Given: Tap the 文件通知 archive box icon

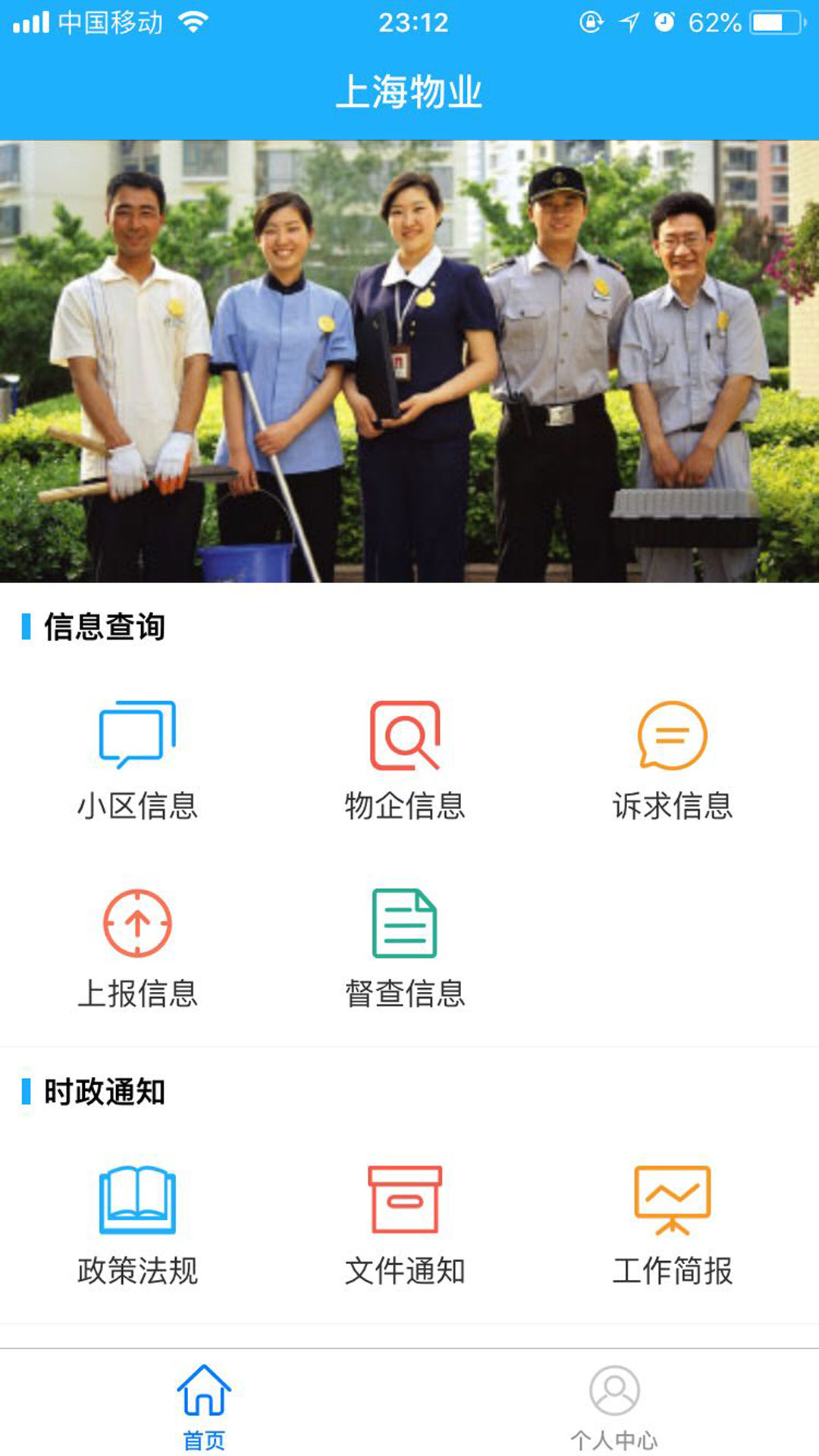Looking at the screenshot, I should point(404,1200).
